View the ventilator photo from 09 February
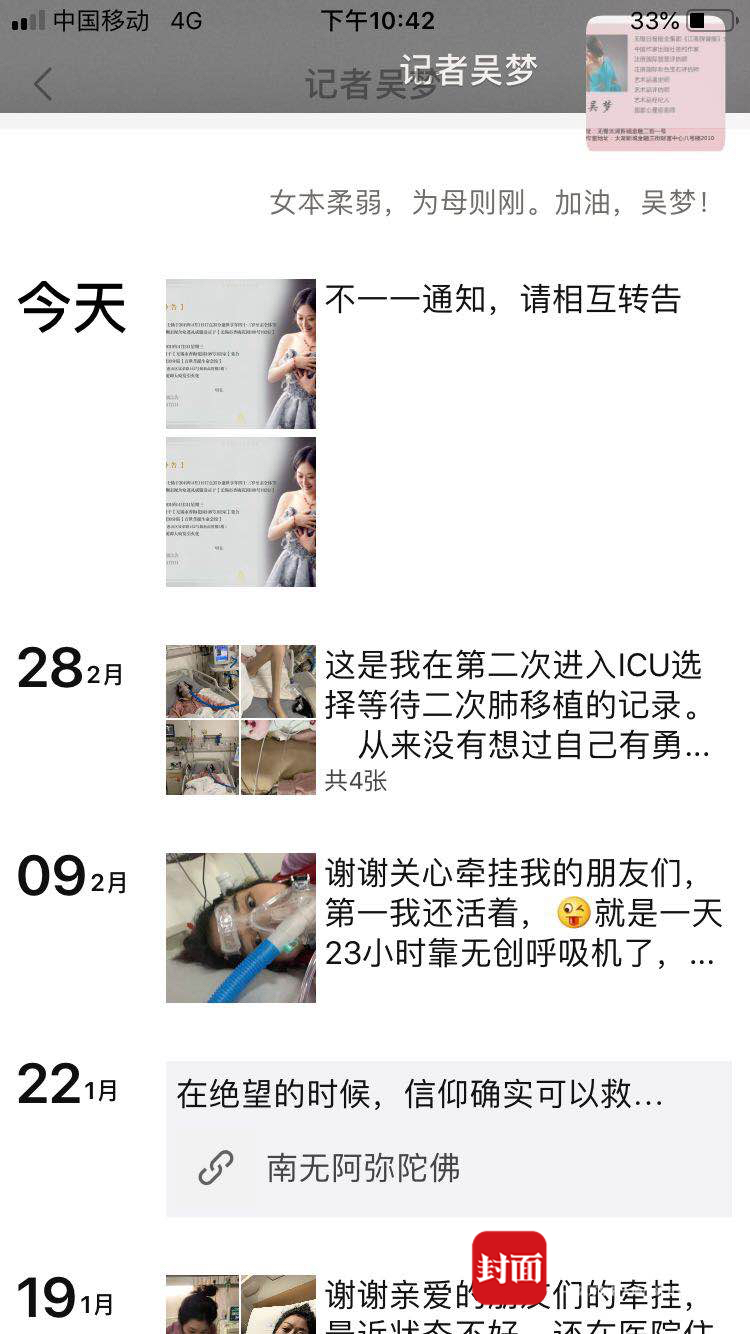This screenshot has width=750, height=1334. point(241,927)
